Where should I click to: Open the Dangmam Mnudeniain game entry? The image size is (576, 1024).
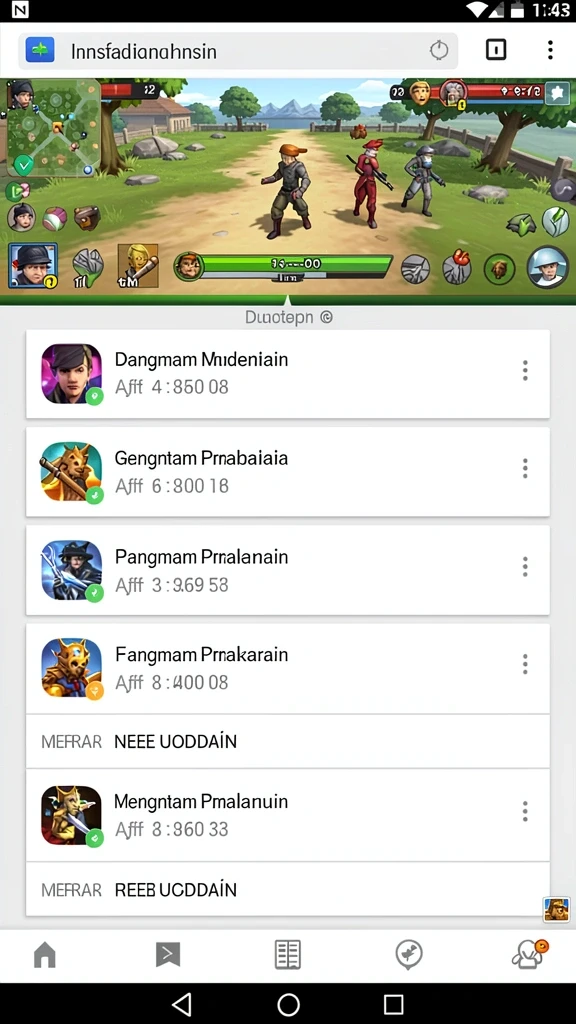click(x=287, y=374)
